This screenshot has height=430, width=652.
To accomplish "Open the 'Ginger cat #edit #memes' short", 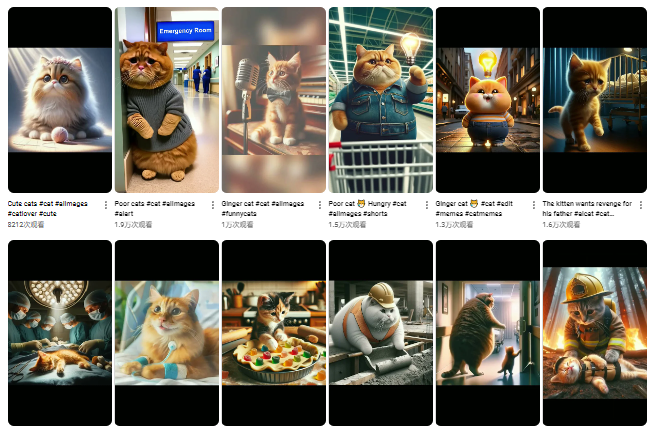I will [487, 100].
